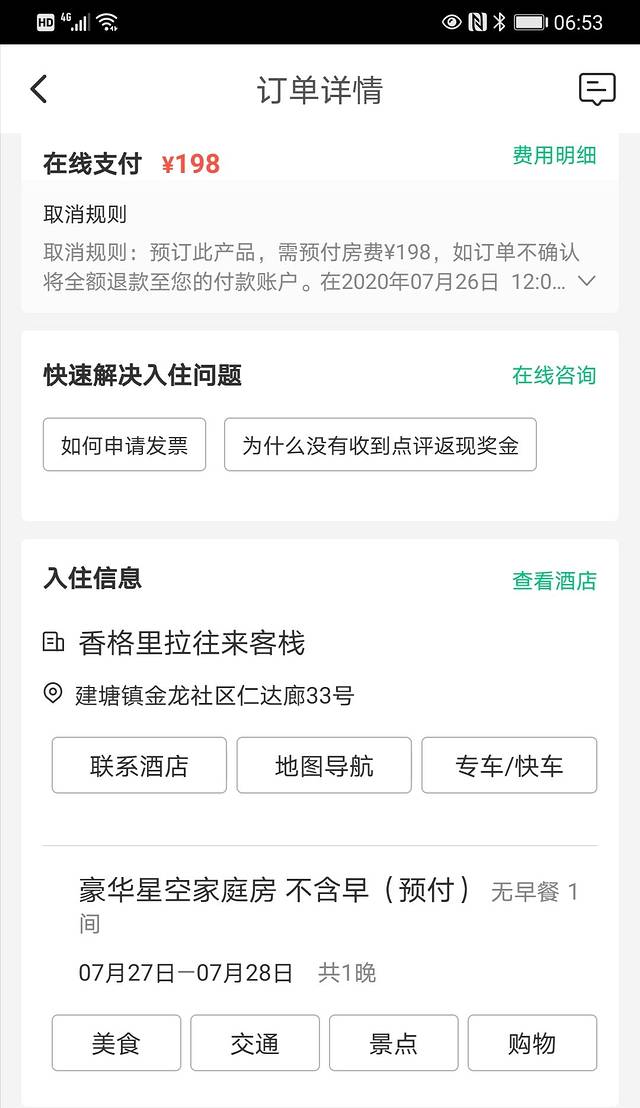Expand the 取消规则 cancellation details
Viewport: 640px width, 1108px height.
(x=587, y=281)
